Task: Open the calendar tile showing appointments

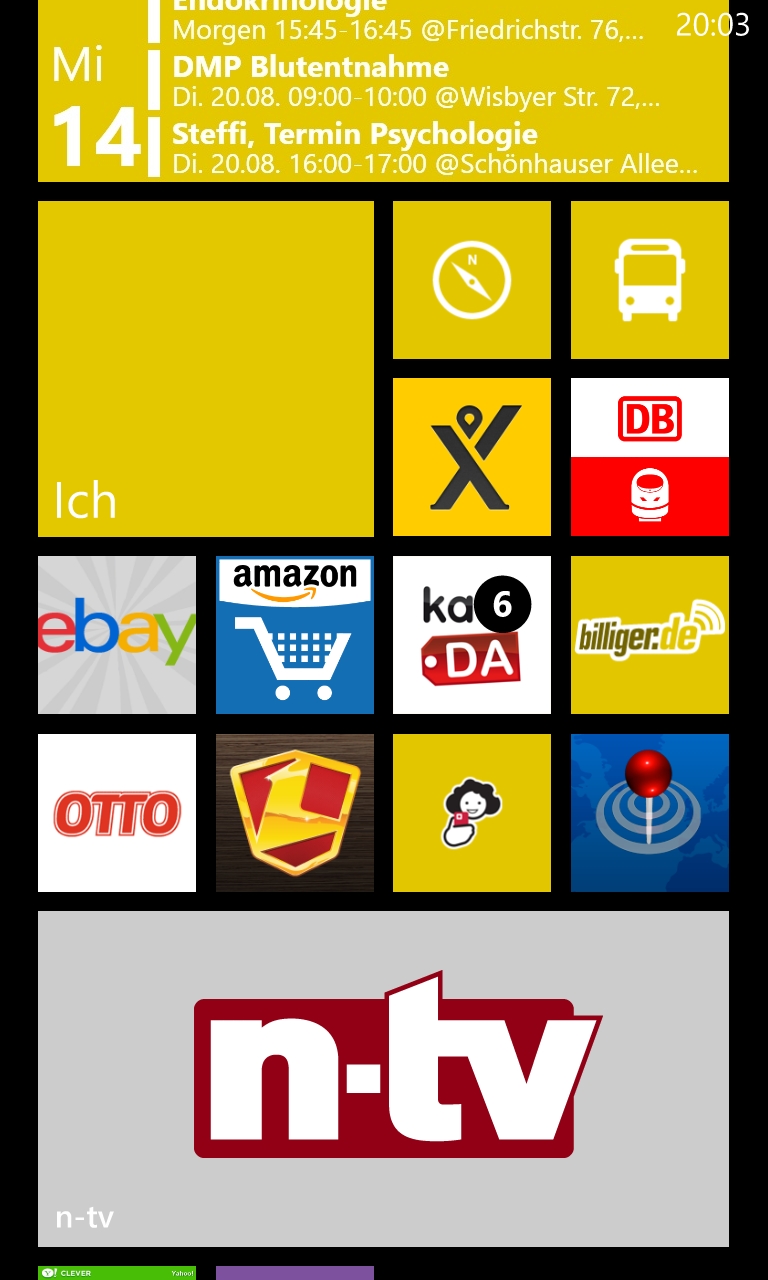Action: tap(383, 91)
